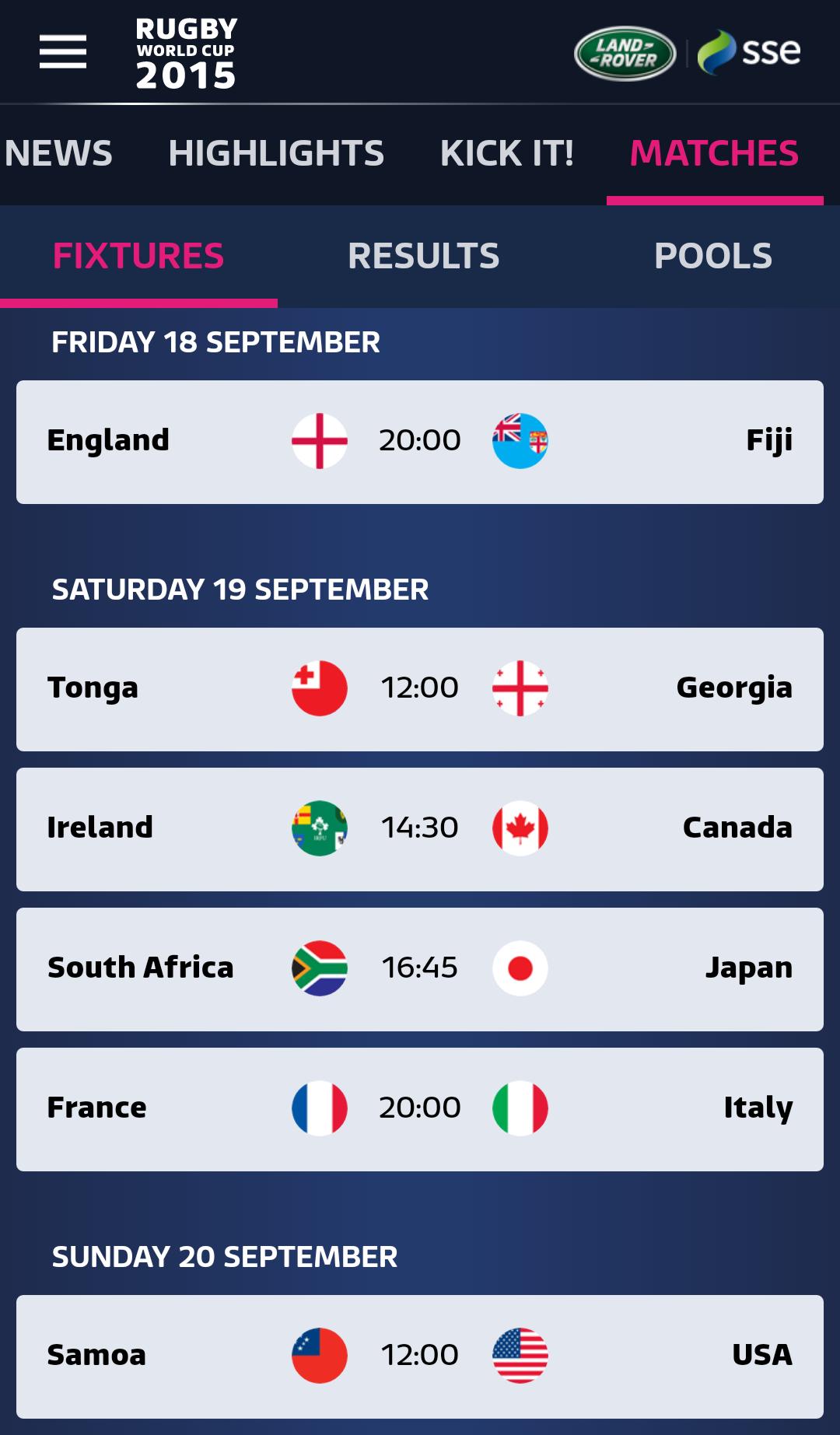This screenshot has height=1435, width=840.
Task: Click the USA flag icon
Action: pos(523,1354)
